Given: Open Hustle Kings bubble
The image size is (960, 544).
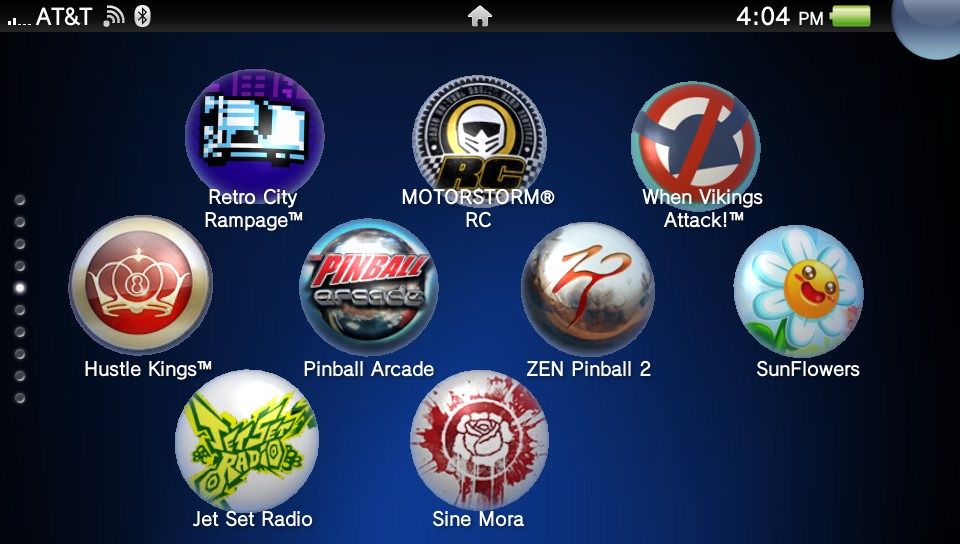Looking at the screenshot, I should pos(140,286).
